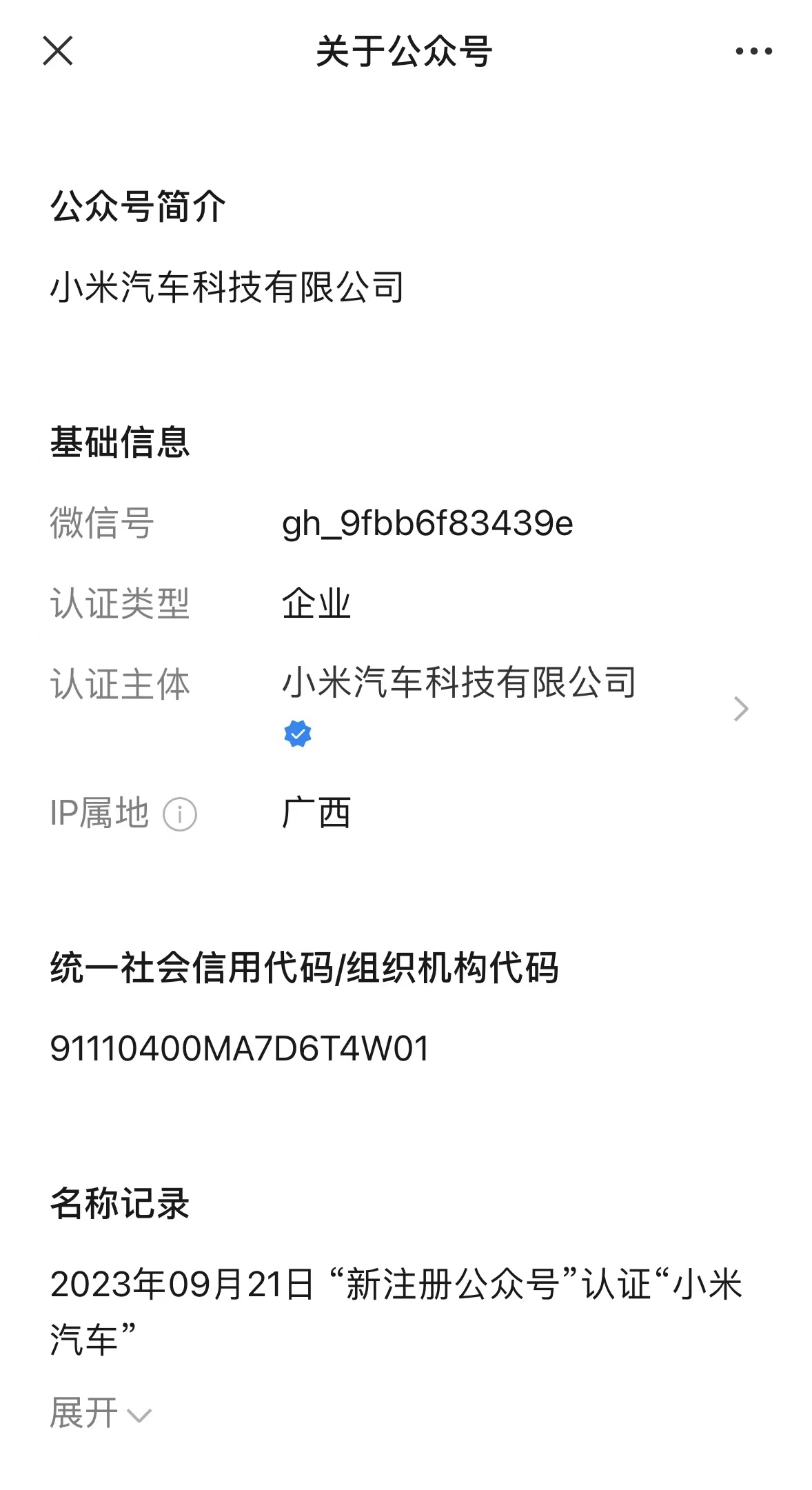
Task: Expand the 名称记录 with 展开
Action: point(100,1413)
